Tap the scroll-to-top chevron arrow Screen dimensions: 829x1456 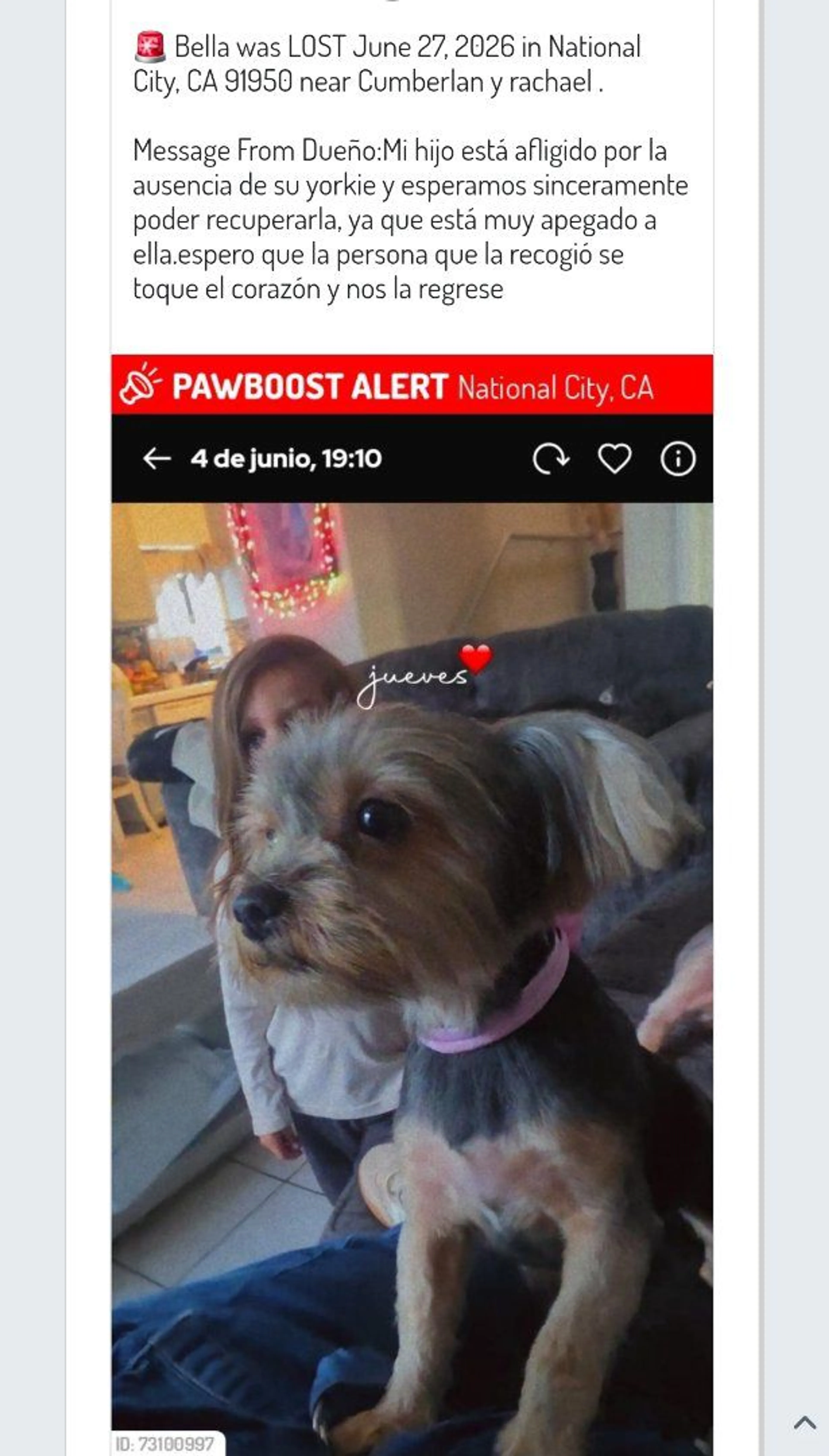point(805,1422)
